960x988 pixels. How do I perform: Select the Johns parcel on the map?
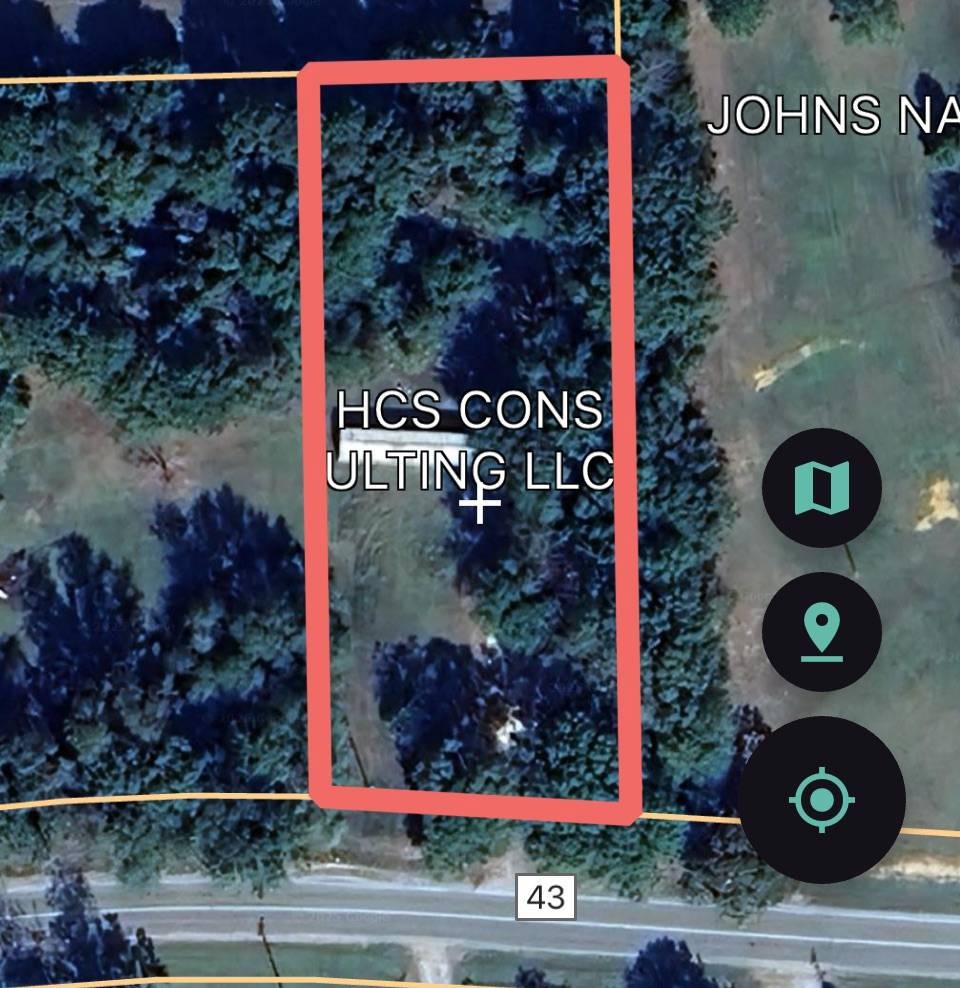(830, 116)
